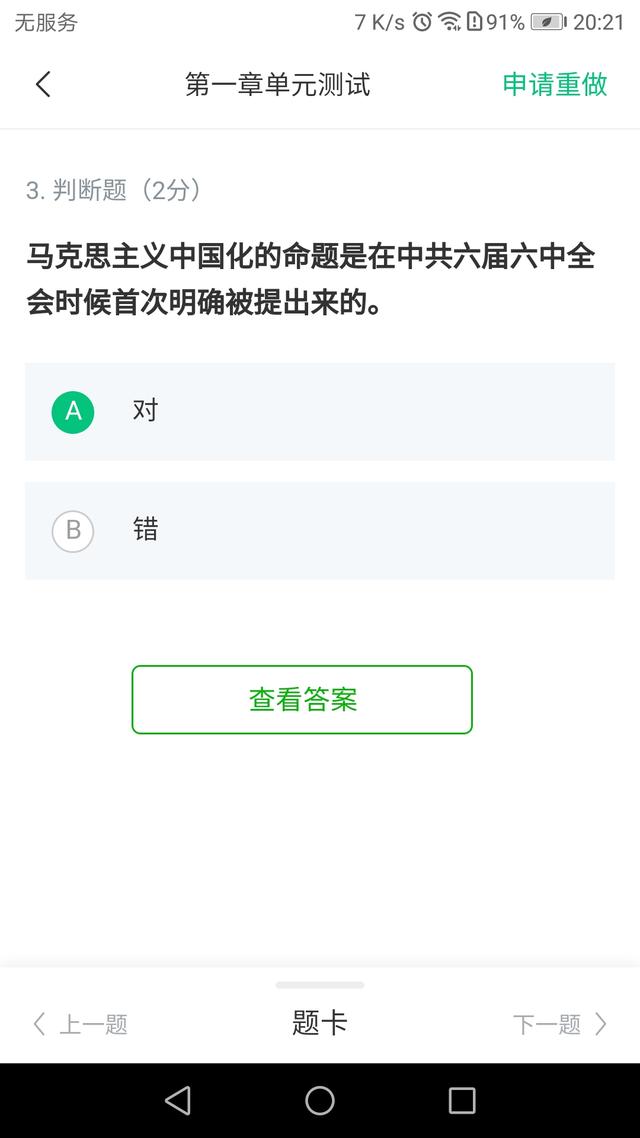This screenshot has height=1138, width=640.
Task: Tap the system home button
Action: tap(320, 1100)
